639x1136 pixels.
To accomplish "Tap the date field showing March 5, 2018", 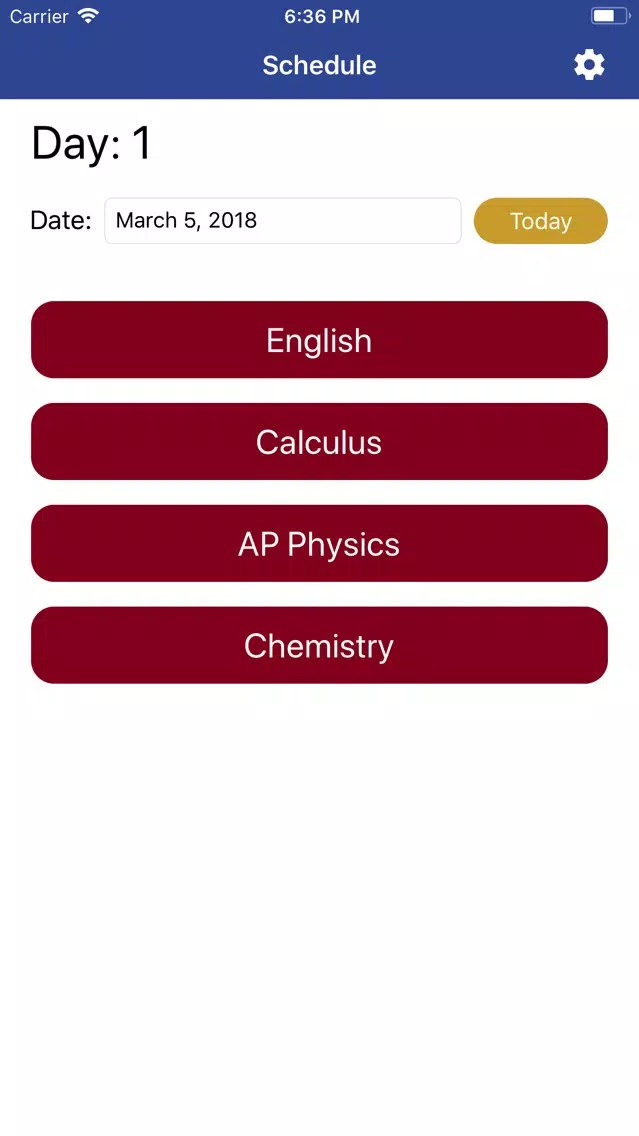I will click(283, 220).
